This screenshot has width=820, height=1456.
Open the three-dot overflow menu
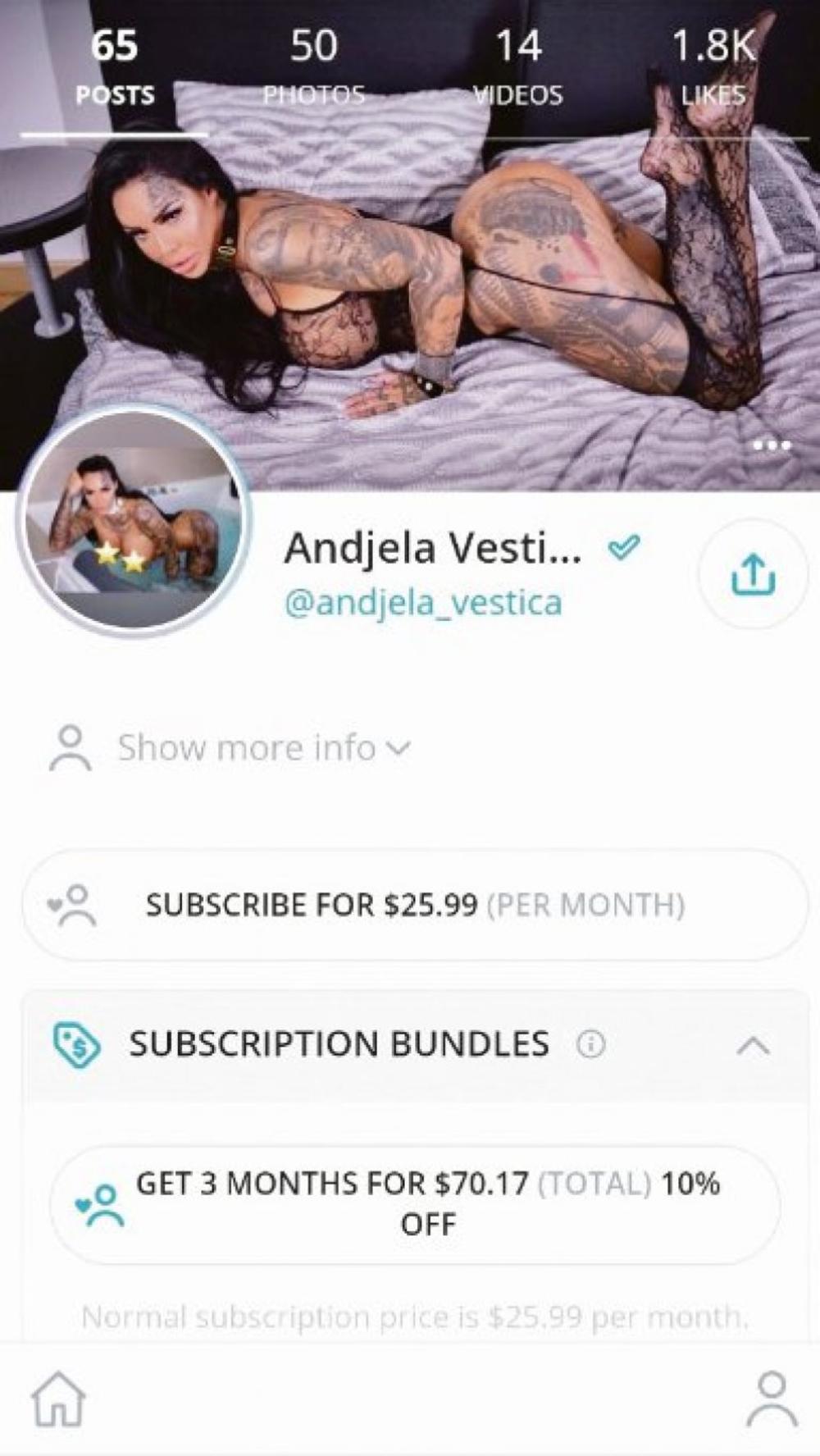point(772,445)
